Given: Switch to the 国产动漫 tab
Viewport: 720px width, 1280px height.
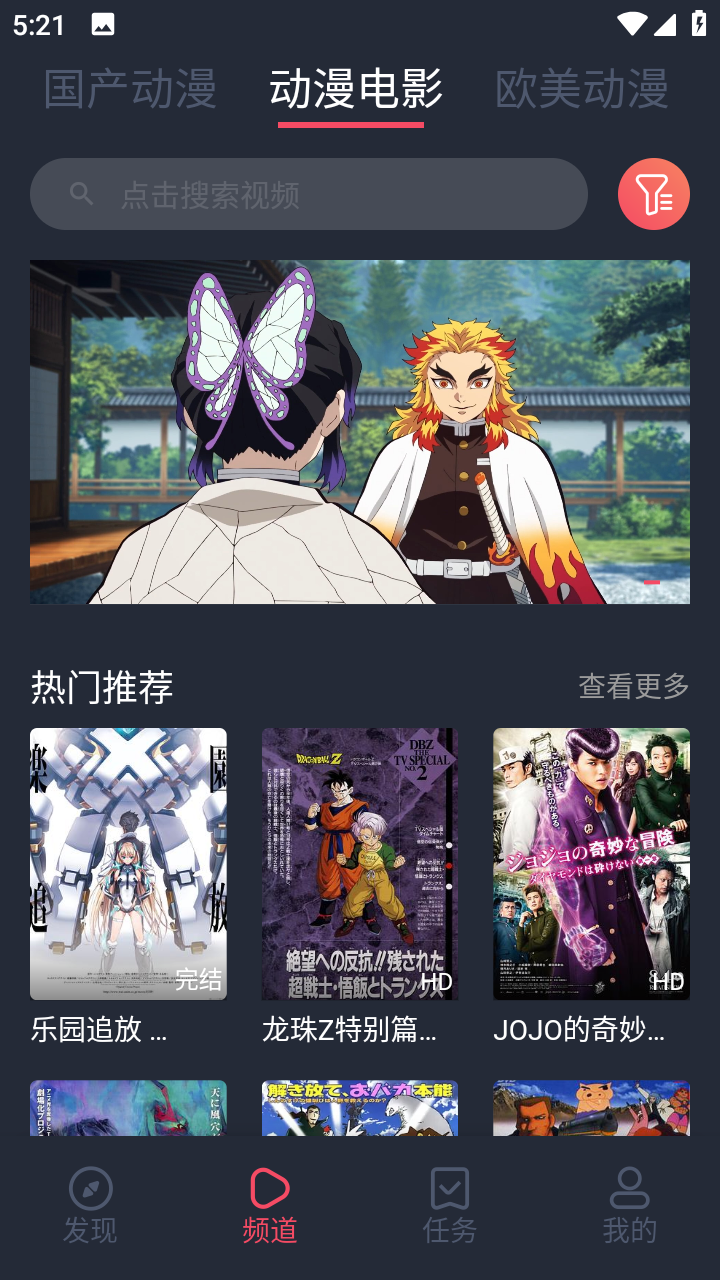Looking at the screenshot, I should pyautogui.click(x=130, y=89).
